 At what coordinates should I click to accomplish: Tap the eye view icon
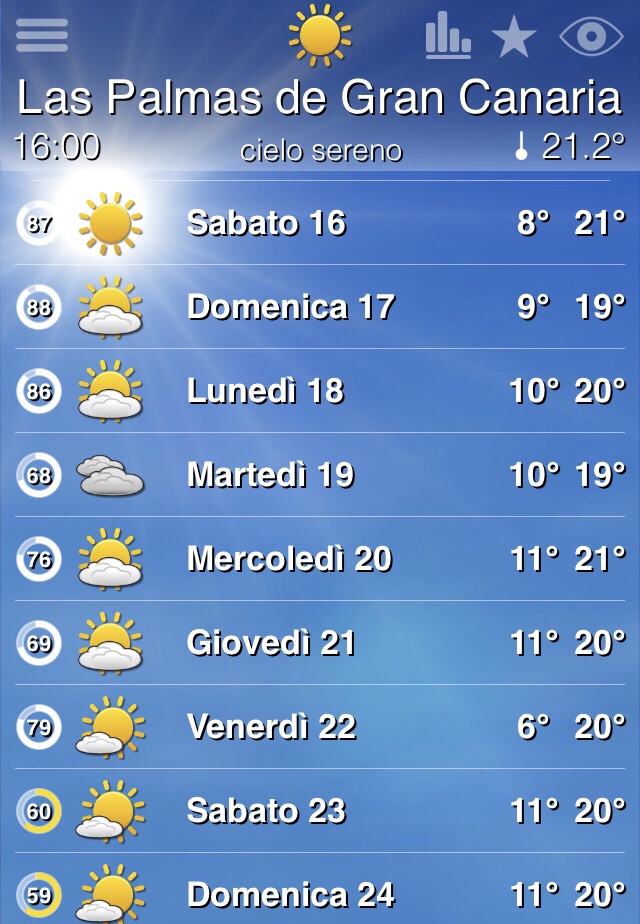point(590,37)
